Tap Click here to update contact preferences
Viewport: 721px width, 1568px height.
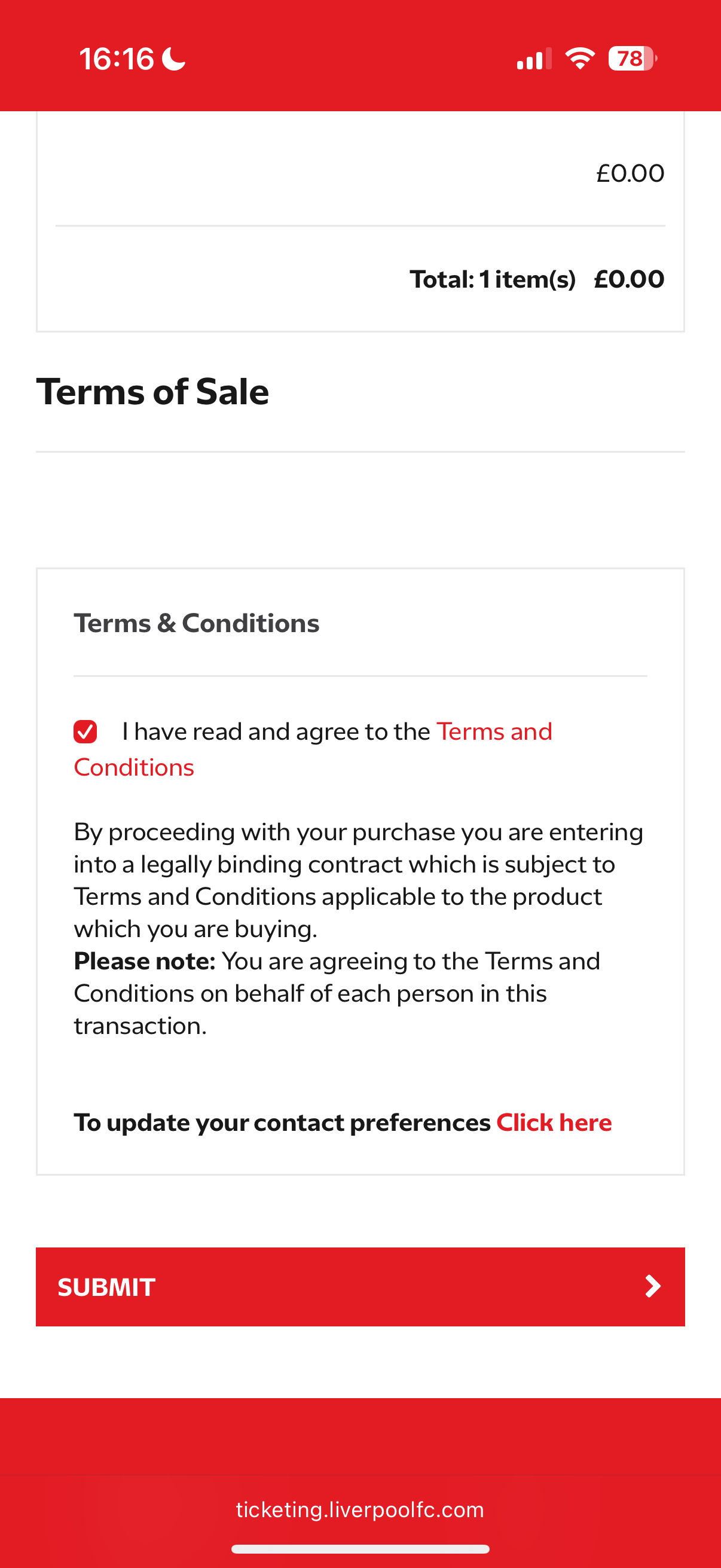point(554,1122)
